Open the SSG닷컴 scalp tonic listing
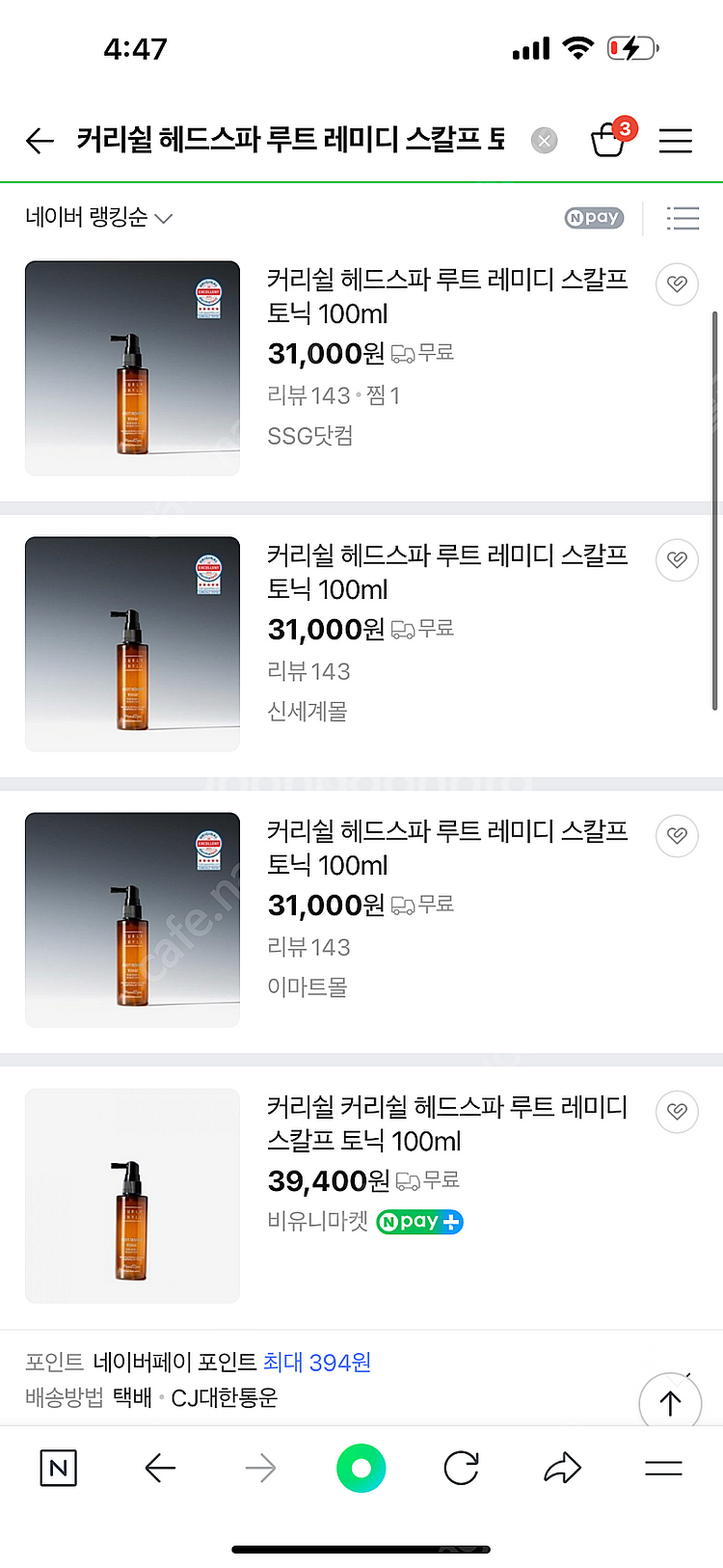 click(x=447, y=296)
